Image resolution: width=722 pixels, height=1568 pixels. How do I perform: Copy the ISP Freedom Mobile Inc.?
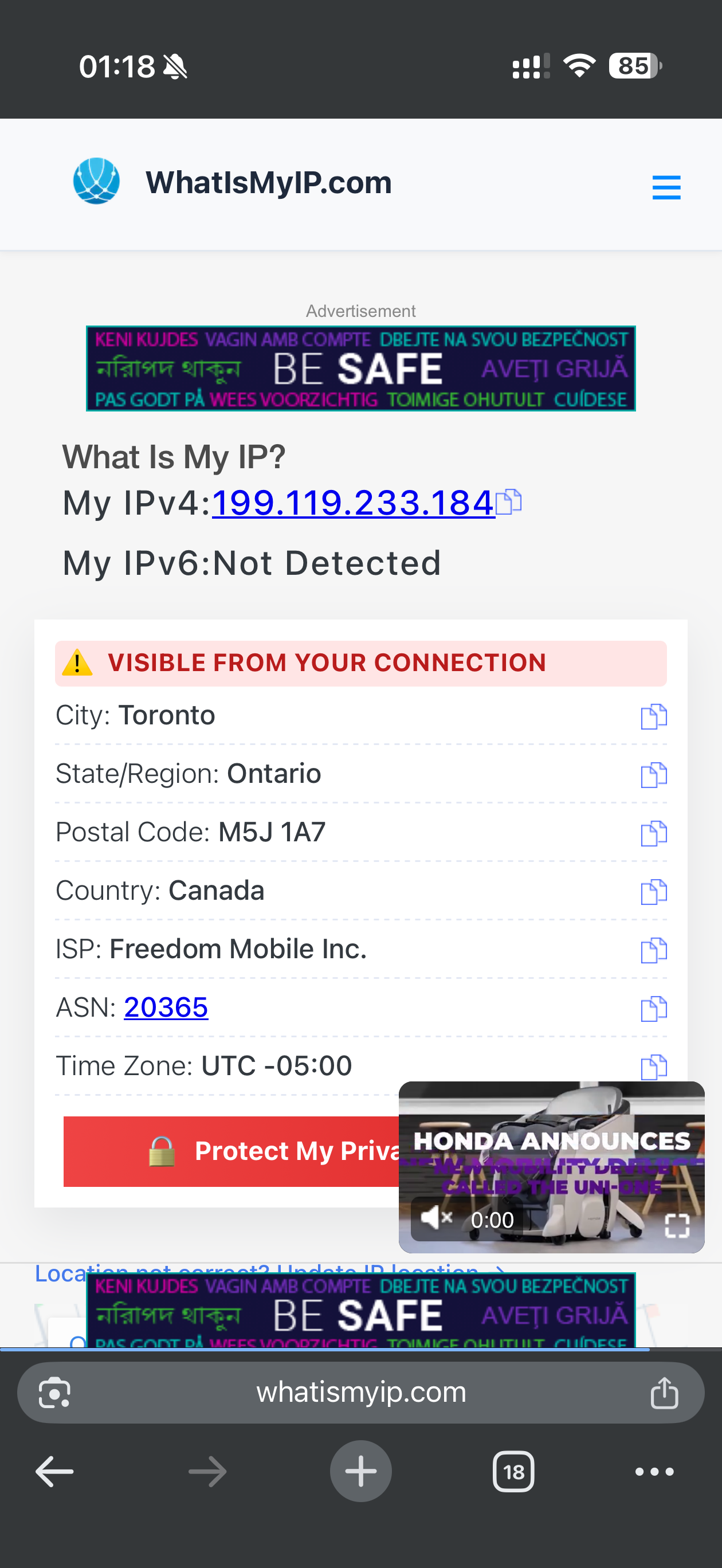(x=654, y=950)
